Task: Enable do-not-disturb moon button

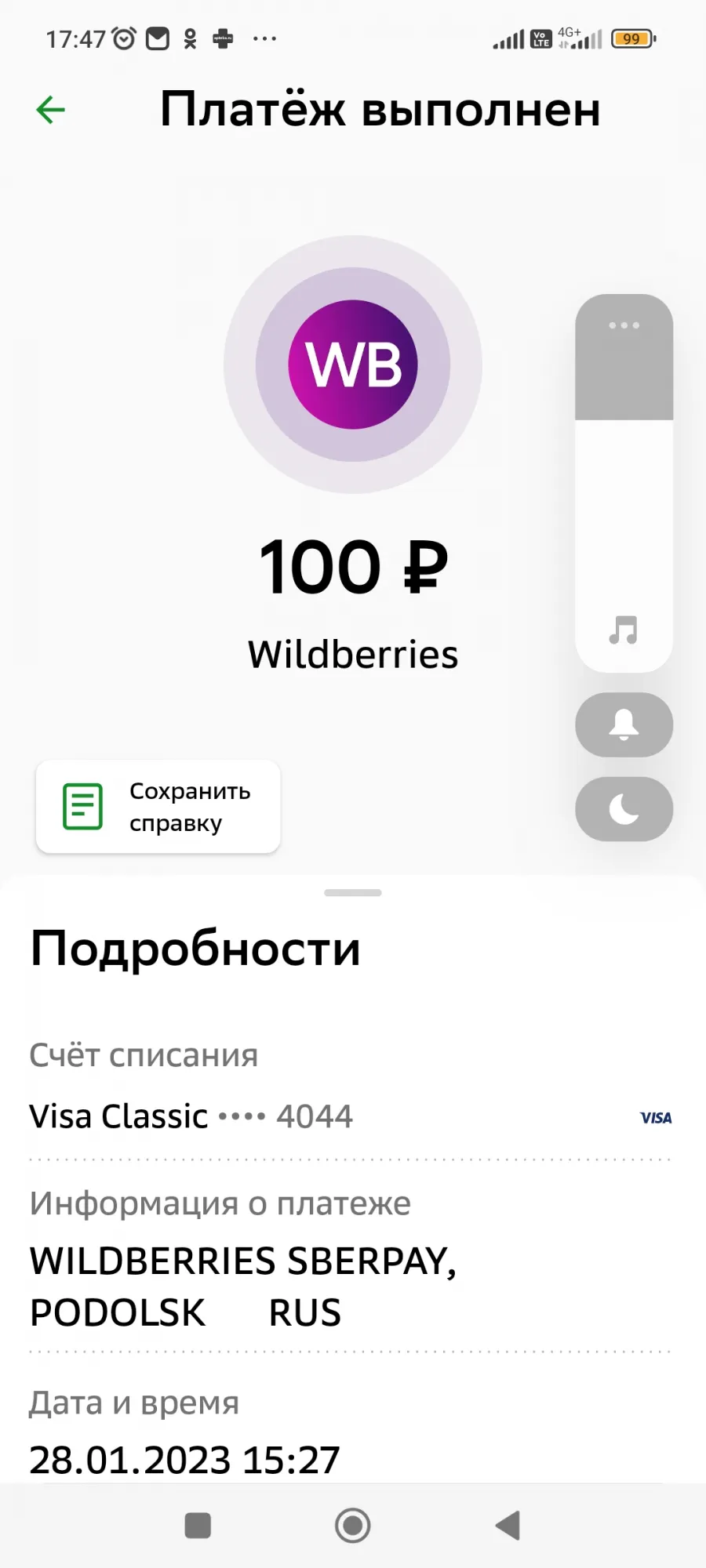Action: 624,809
